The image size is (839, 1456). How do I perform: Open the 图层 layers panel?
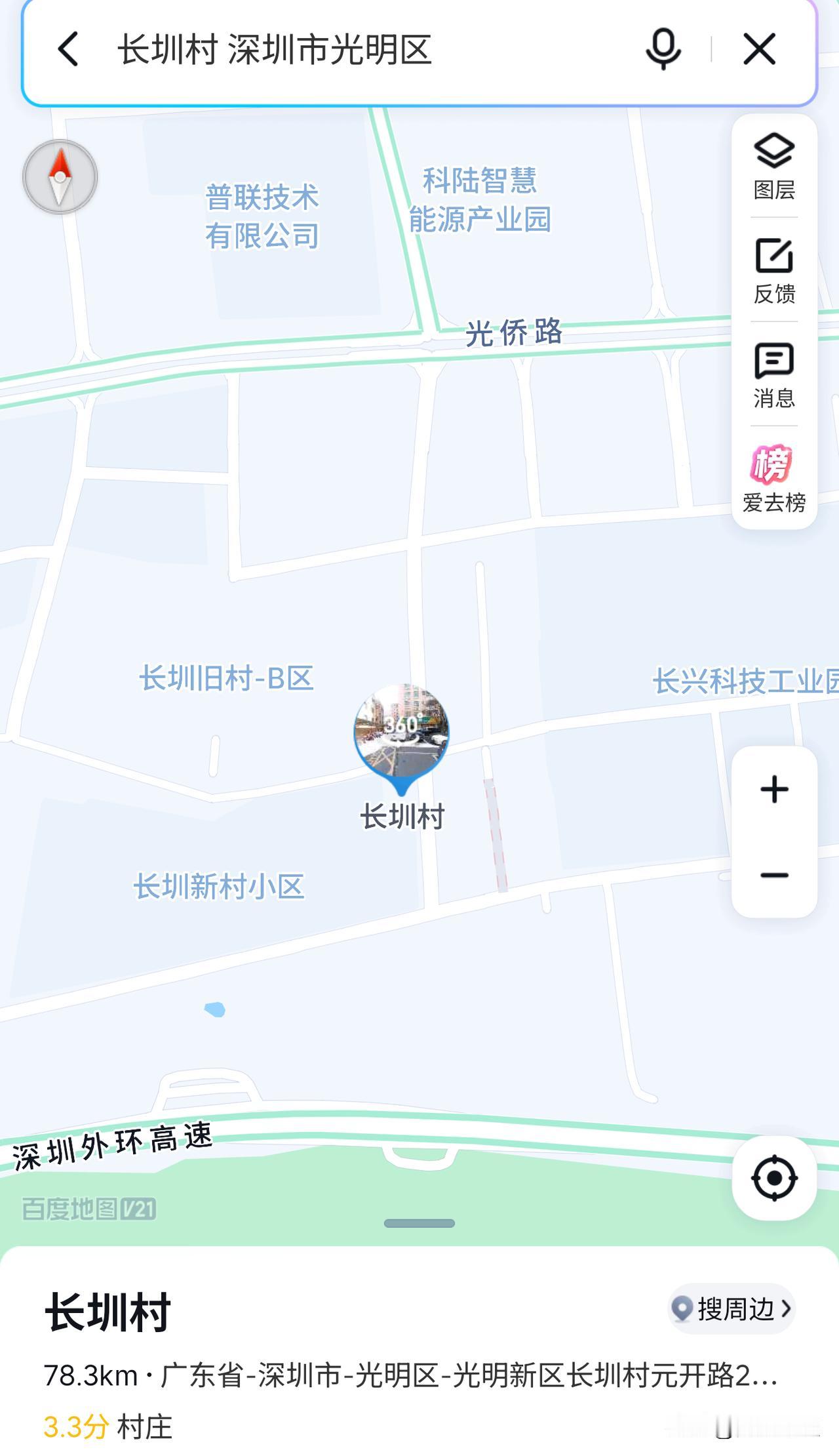pyautogui.click(x=774, y=167)
